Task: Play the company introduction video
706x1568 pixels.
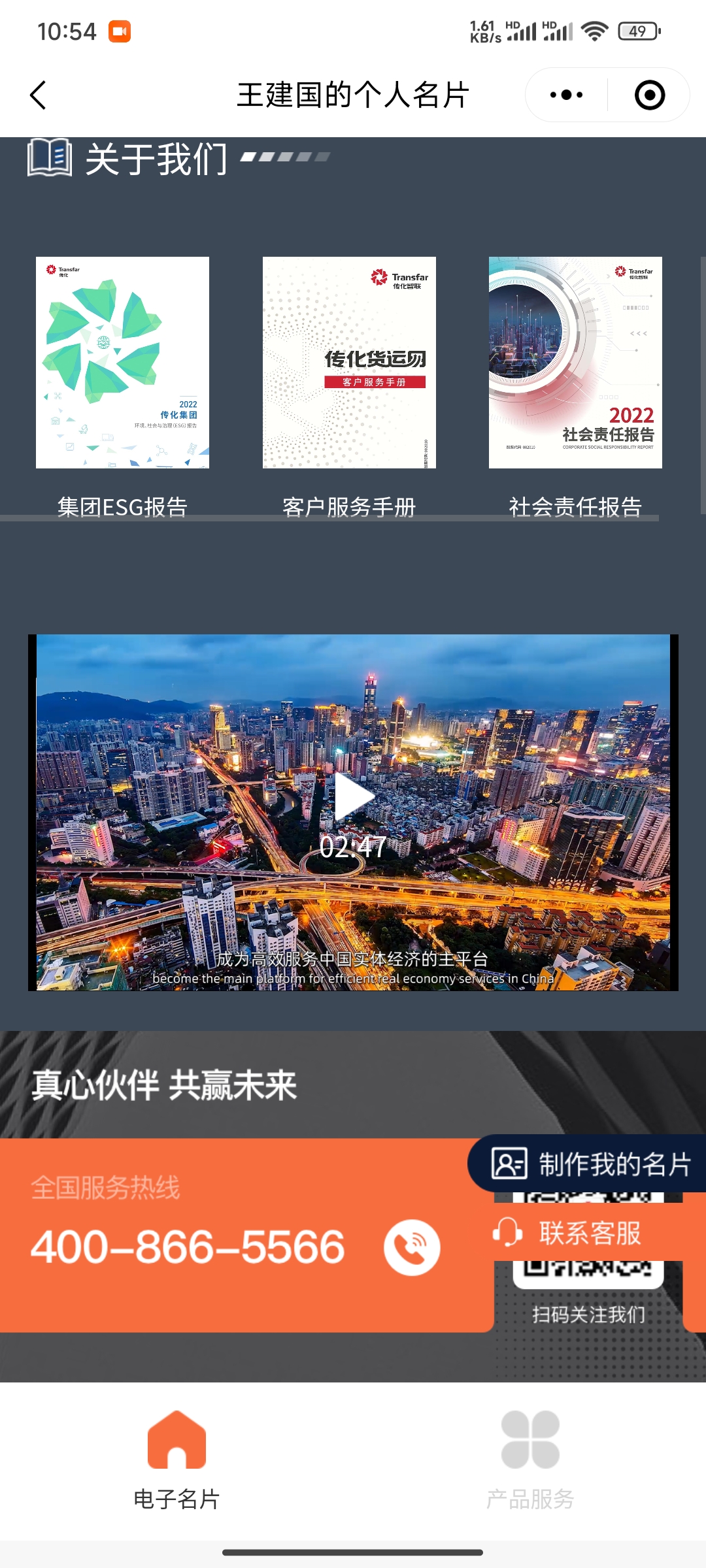Action: coord(353,796)
